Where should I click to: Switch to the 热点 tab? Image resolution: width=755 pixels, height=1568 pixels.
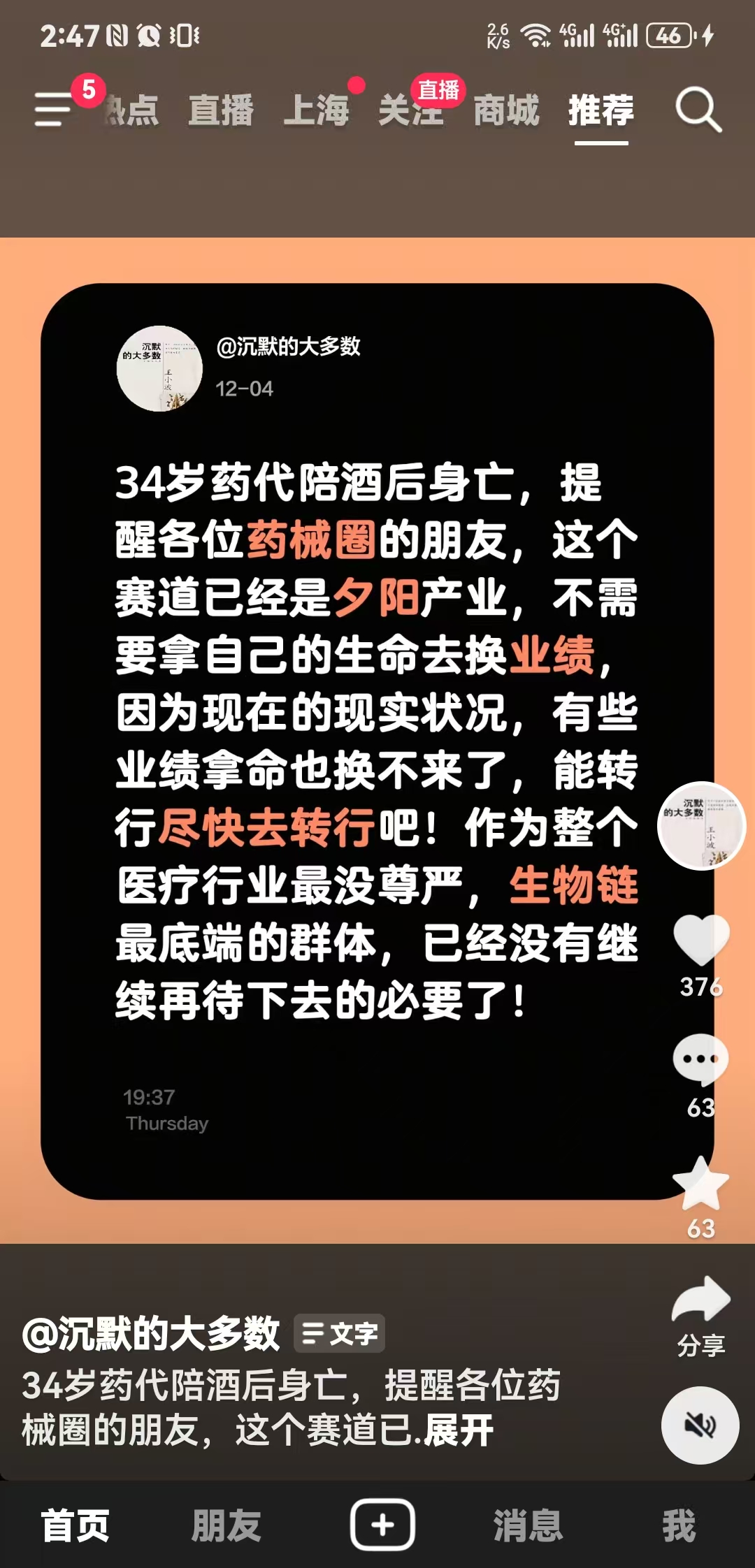[133, 110]
